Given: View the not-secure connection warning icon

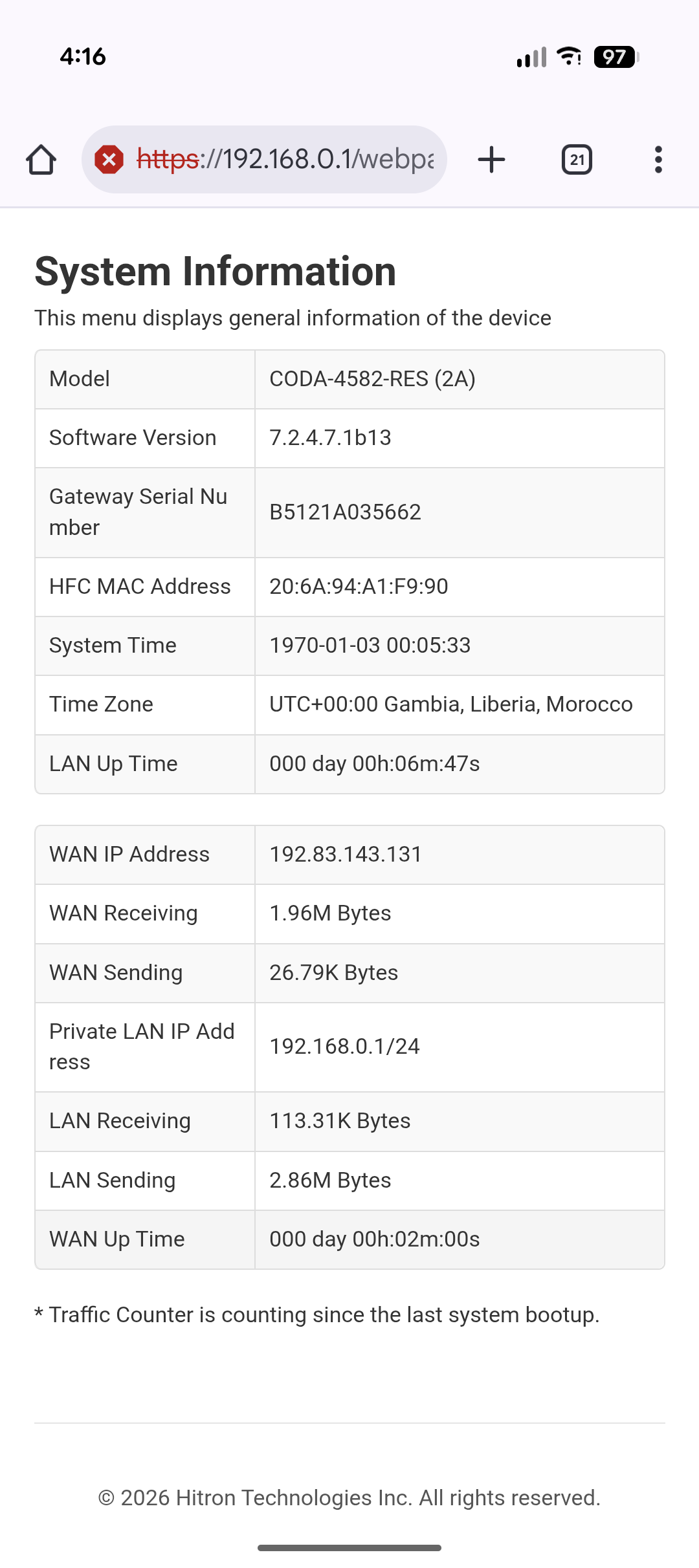Looking at the screenshot, I should [109, 160].
